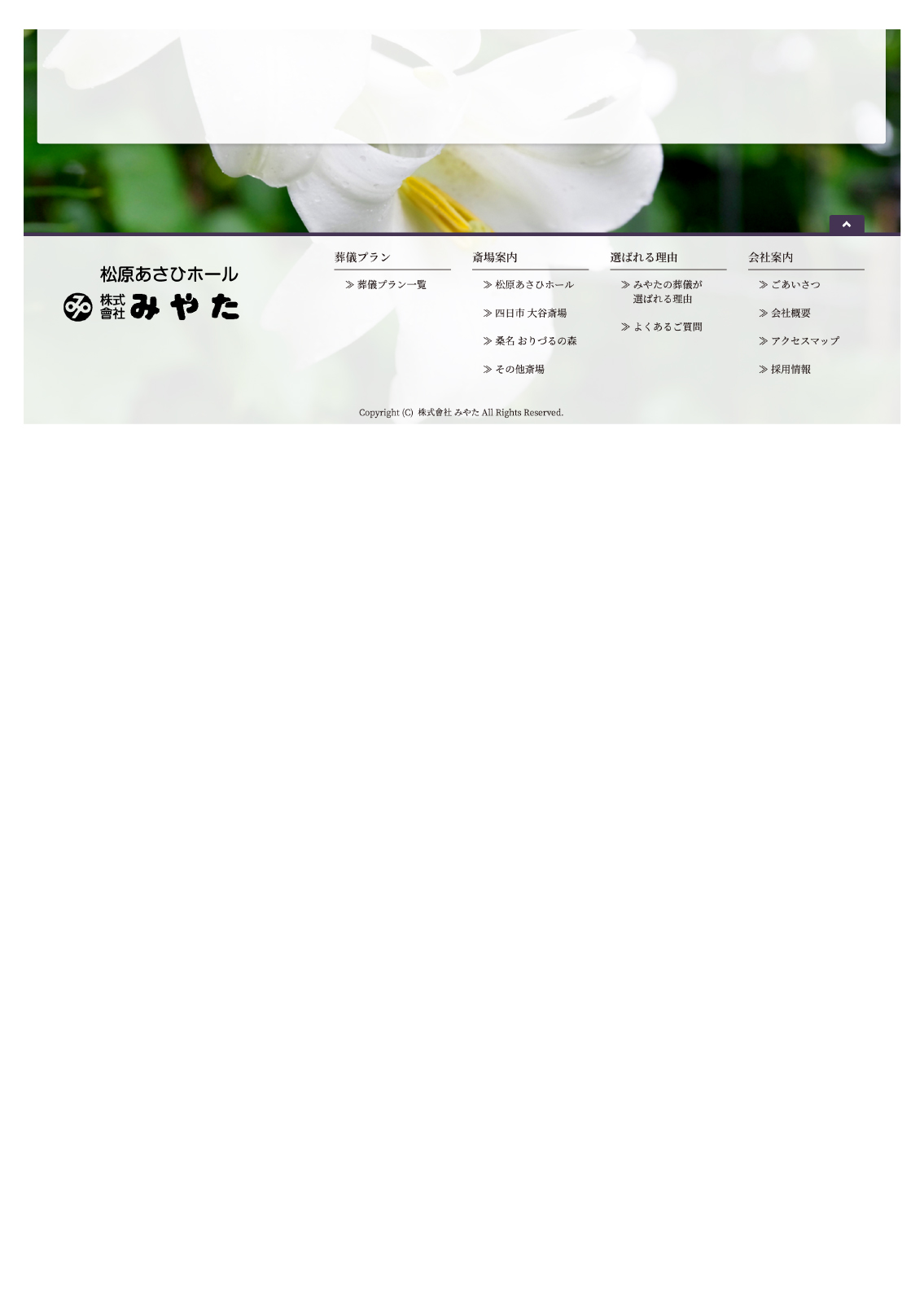Screen dimensions: 924x1289
Task: Open 松原あさひホール footer link
Action: [x=533, y=285]
